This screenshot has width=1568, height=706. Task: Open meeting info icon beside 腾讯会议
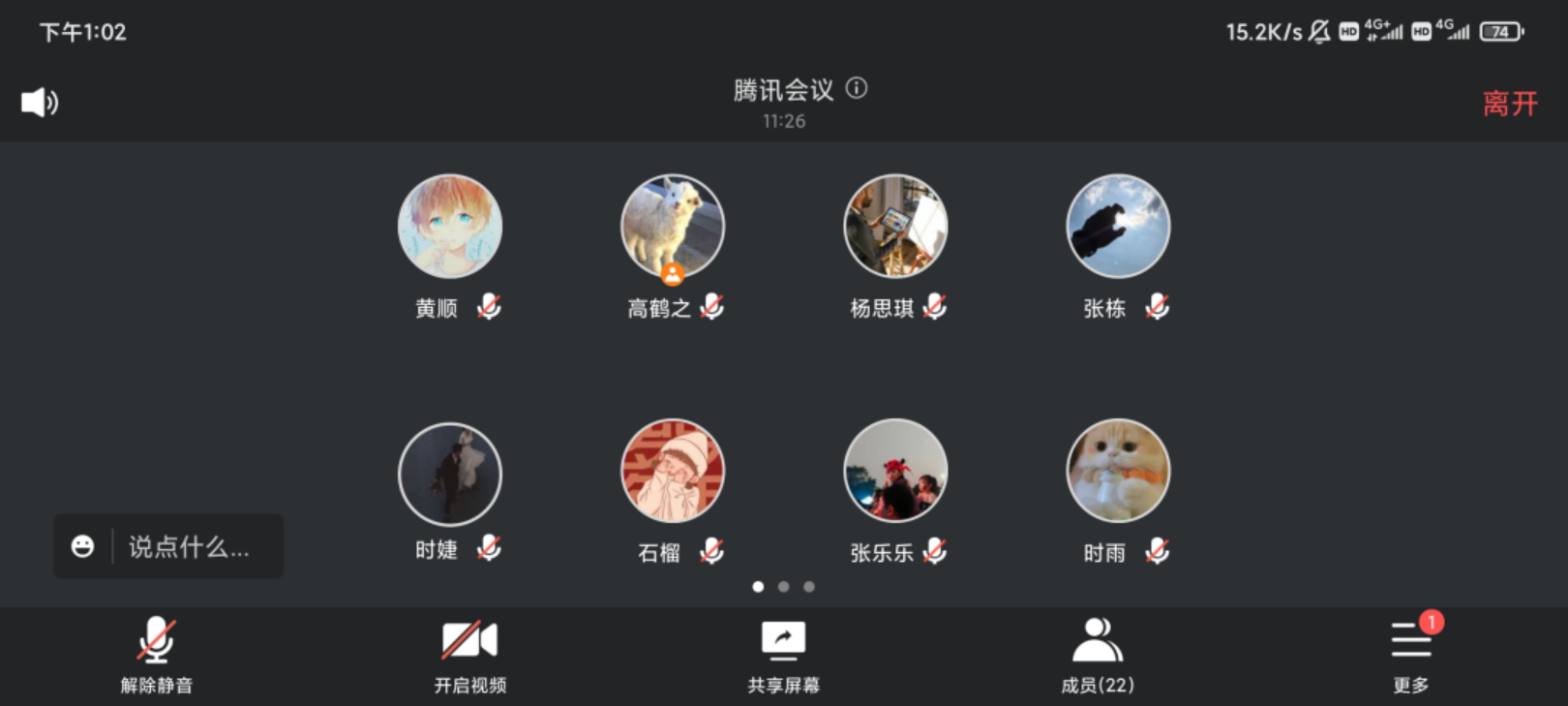point(857,88)
